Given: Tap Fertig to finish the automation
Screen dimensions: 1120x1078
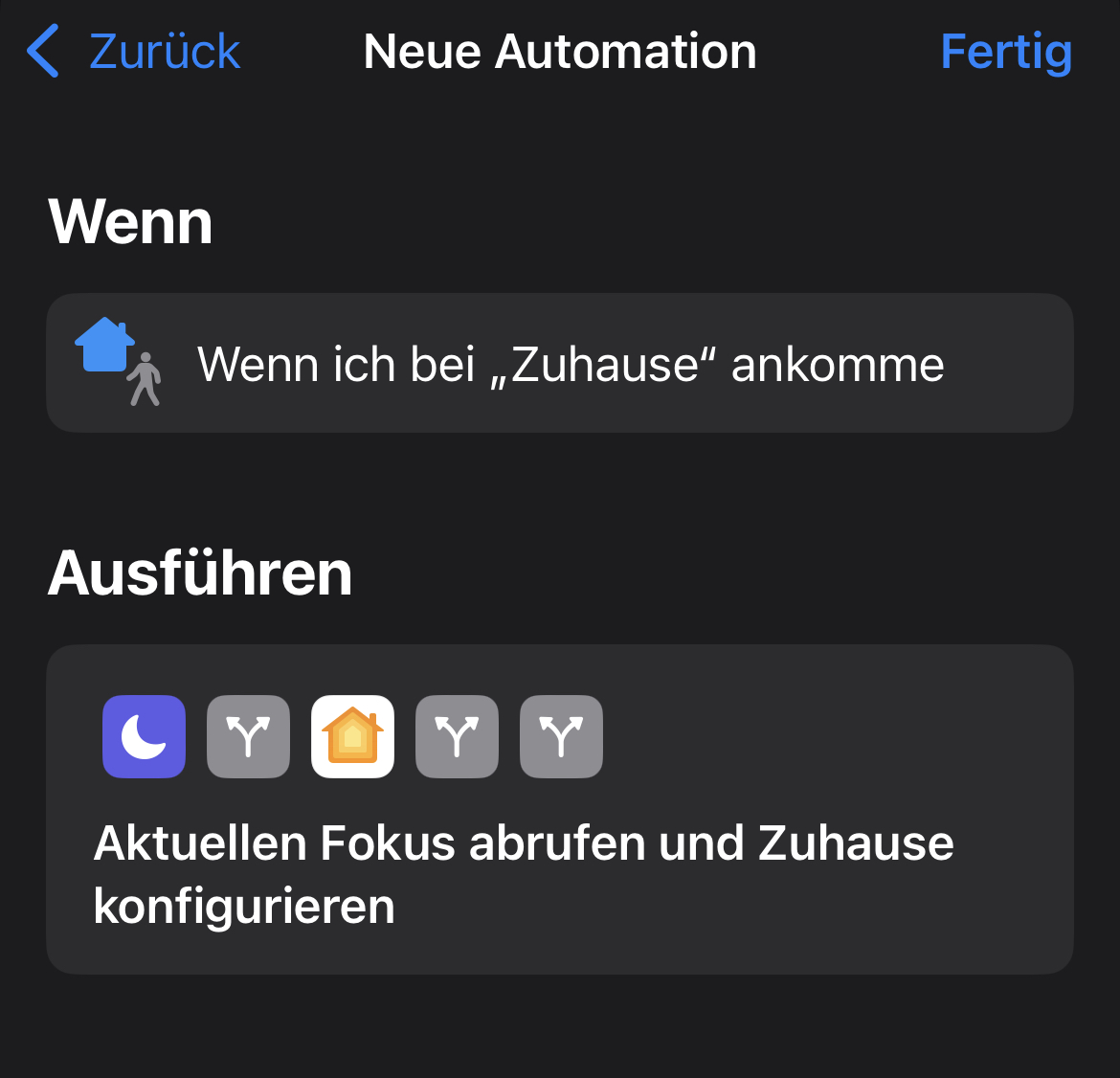Looking at the screenshot, I should point(1005,52).
